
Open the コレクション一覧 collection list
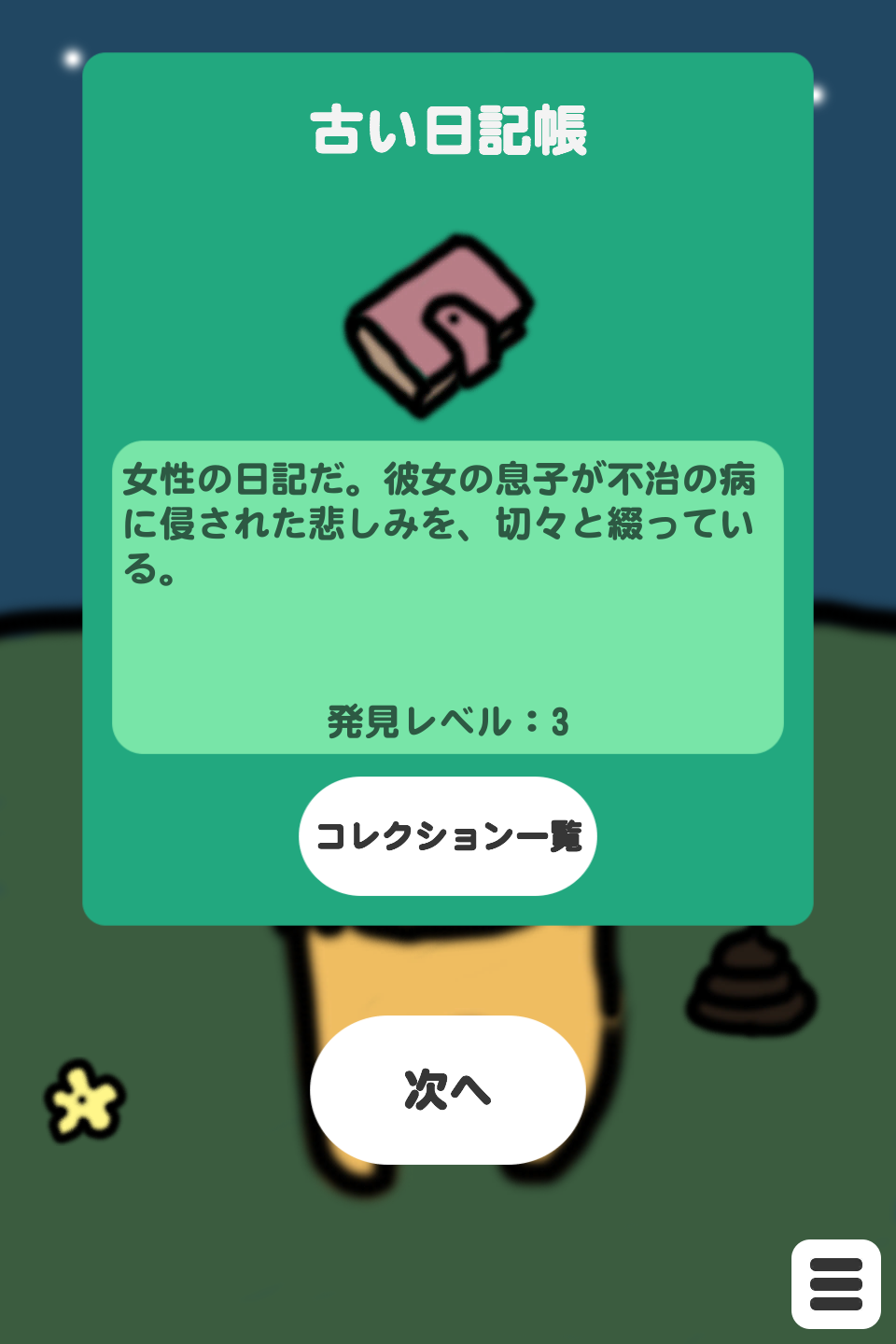click(448, 836)
